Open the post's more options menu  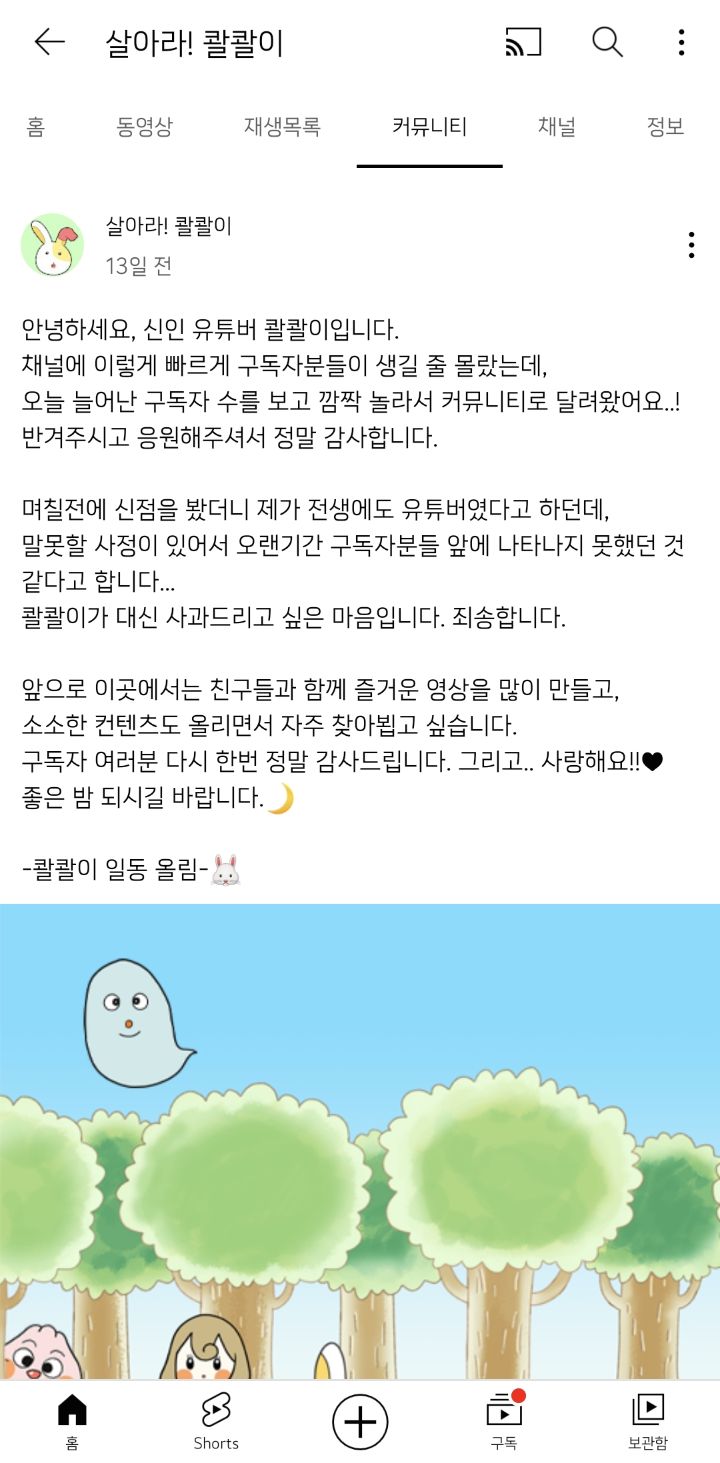coord(691,245)
